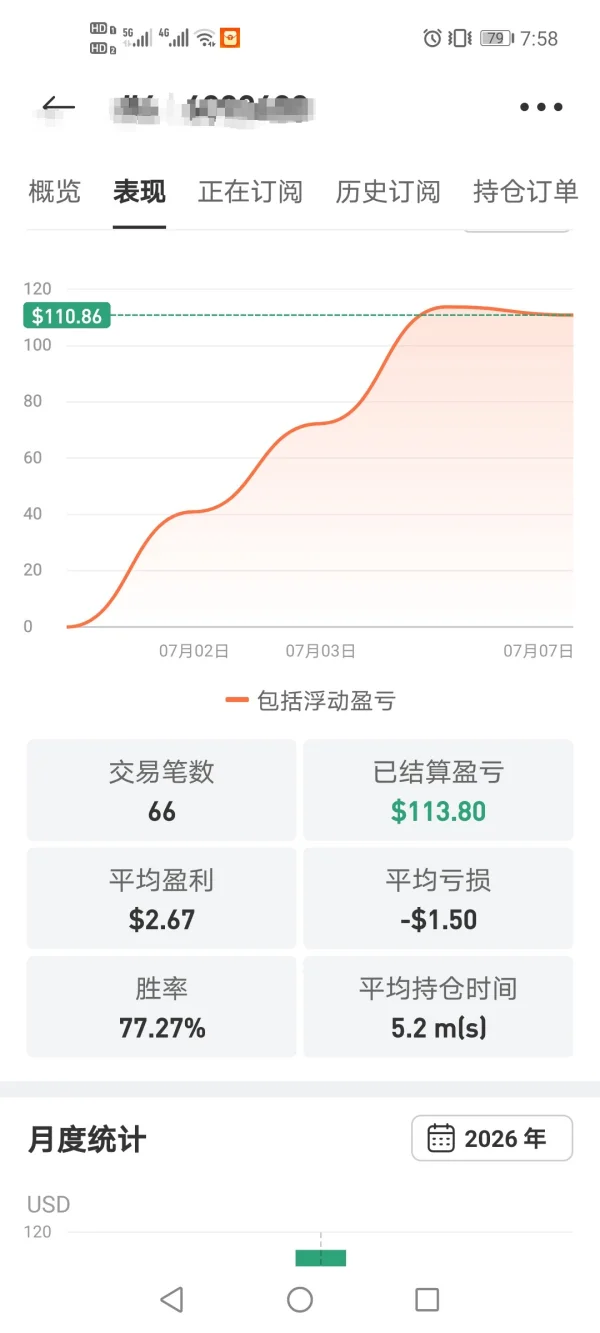Go back using the top-left arrow
600x1333 pixels.
(x=59, y=106)
